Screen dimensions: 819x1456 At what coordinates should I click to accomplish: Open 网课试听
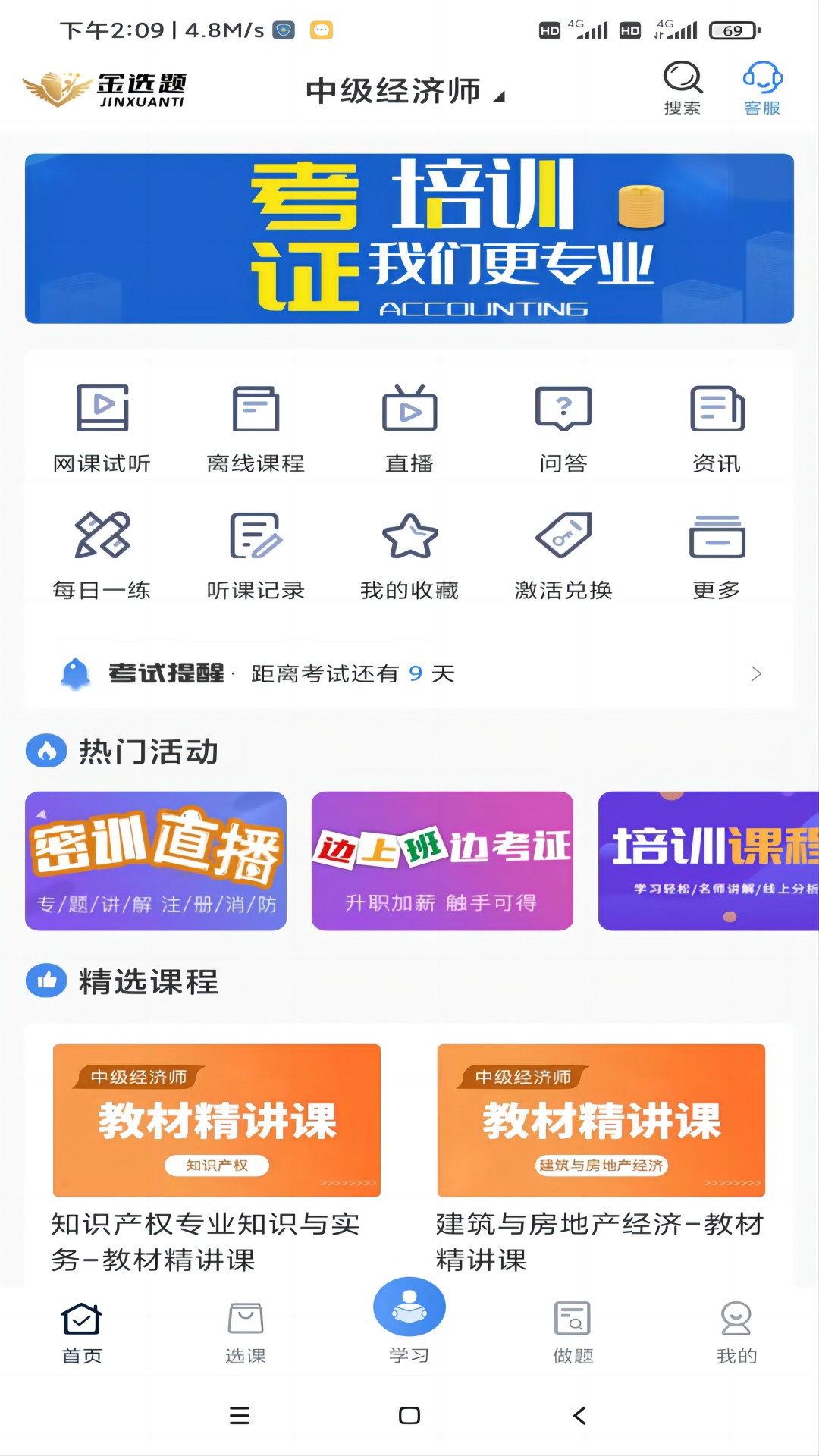(x=102, y=429)
